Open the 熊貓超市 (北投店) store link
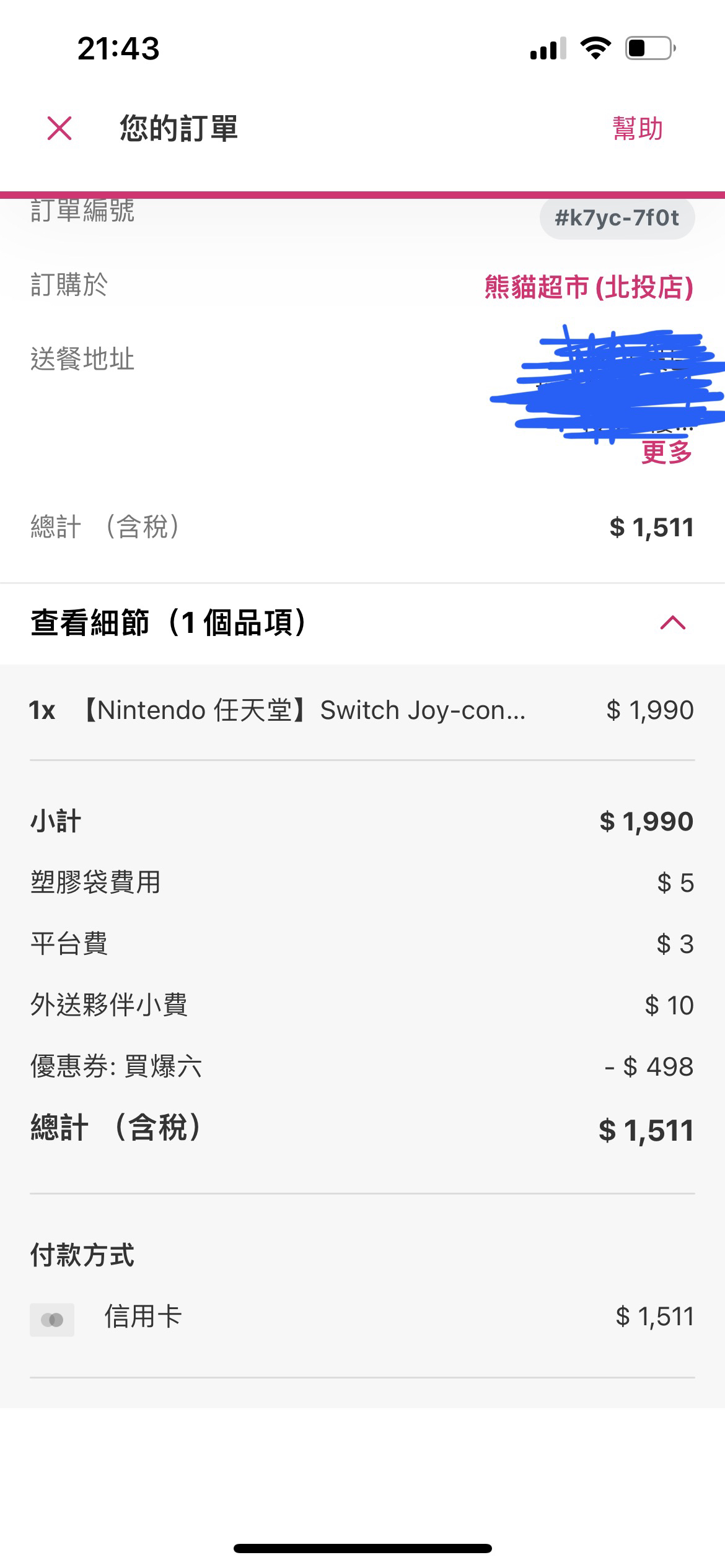Viewport: 725px width, 1568px height. [589, 287]
